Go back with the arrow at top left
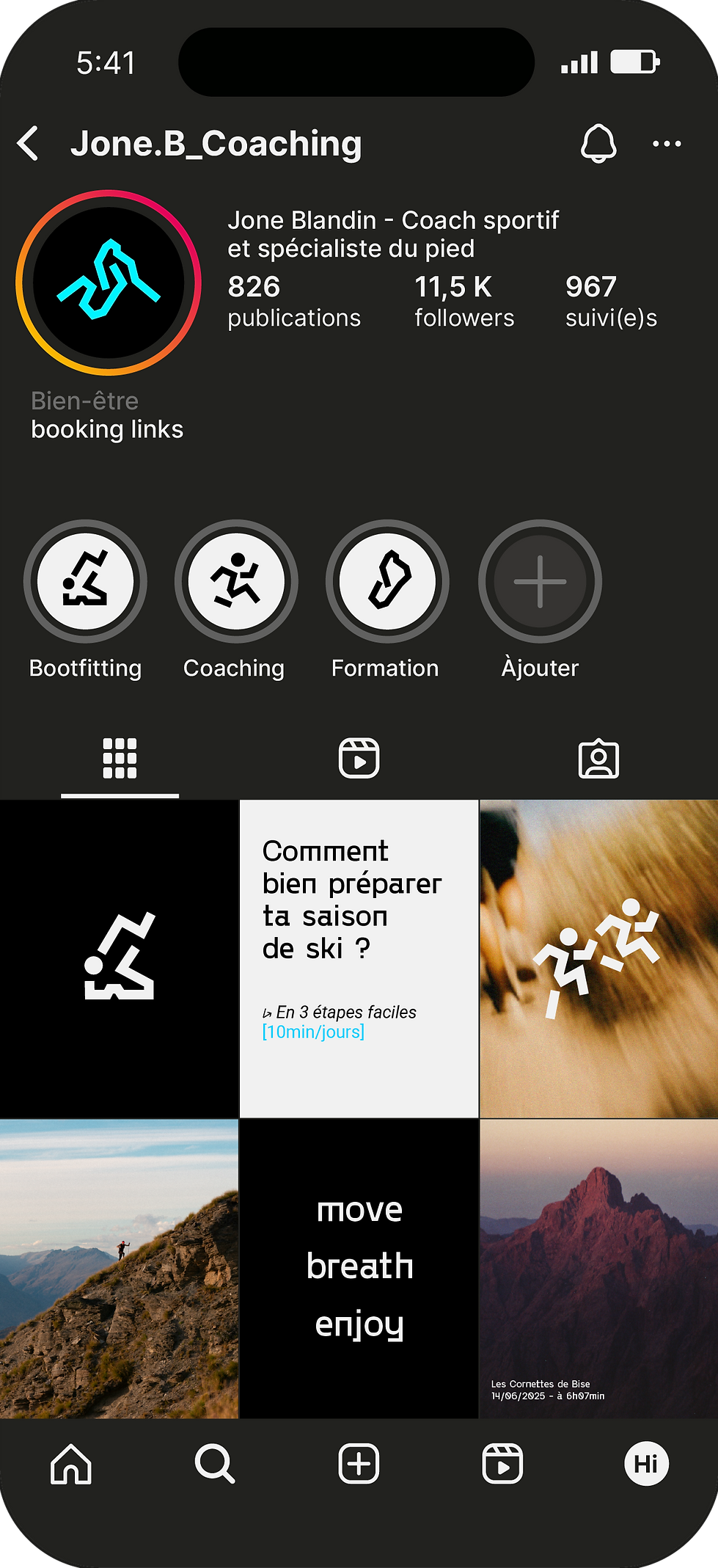 [28, 143]
